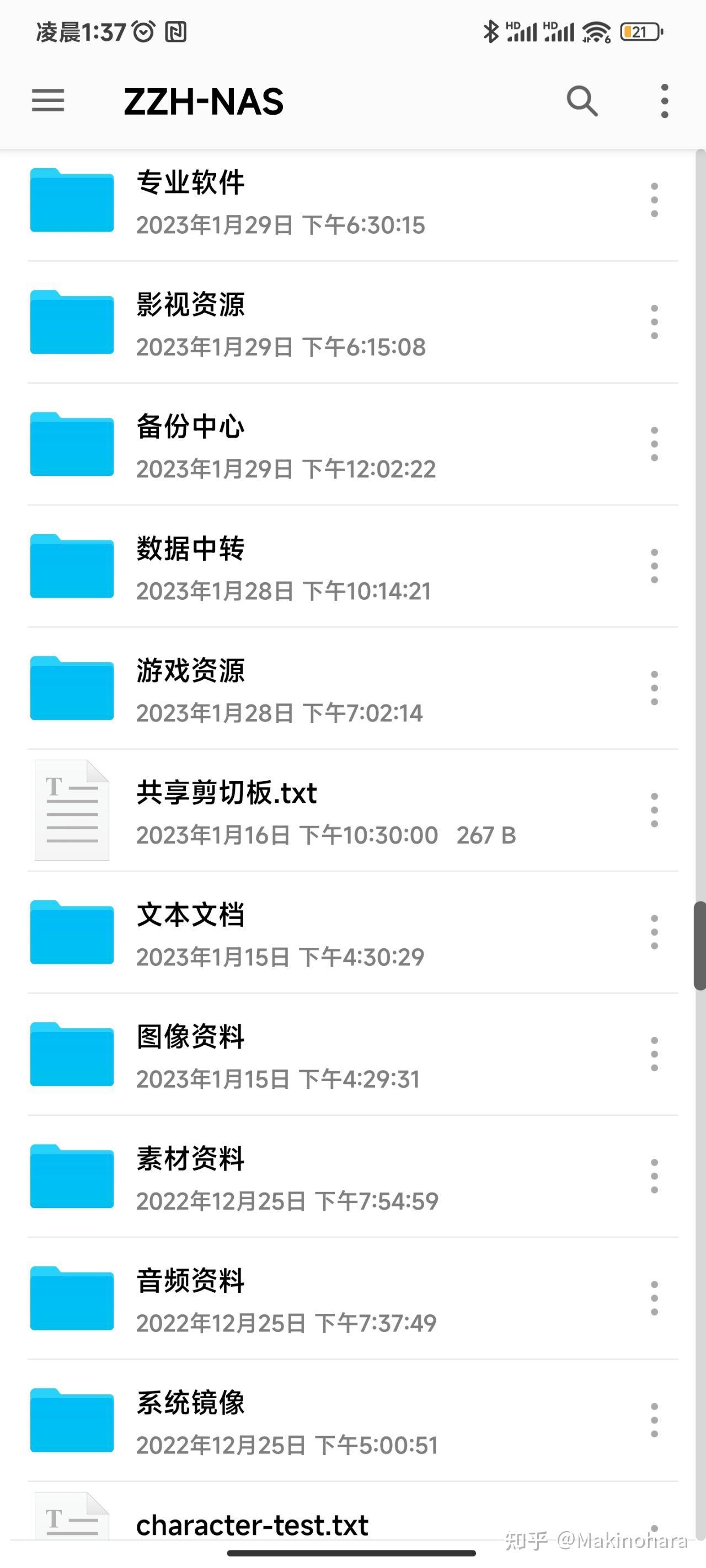The width and height of the screenshot is (706, 1568).
Task: Show more options for 系统镜像
Action: [x=654, y=1420]
